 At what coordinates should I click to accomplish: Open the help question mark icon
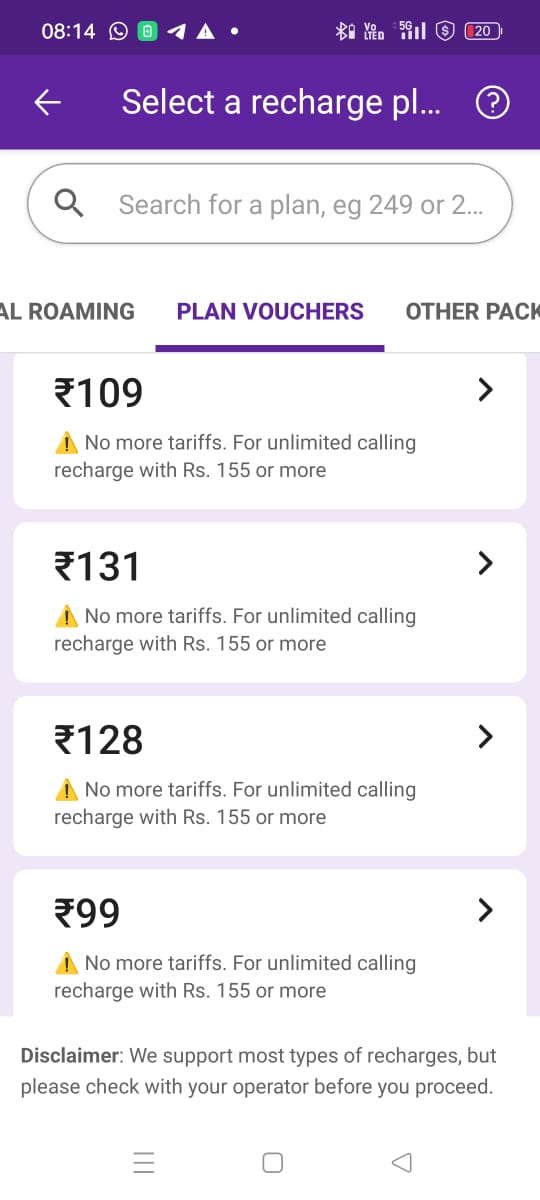click(493, 102)
